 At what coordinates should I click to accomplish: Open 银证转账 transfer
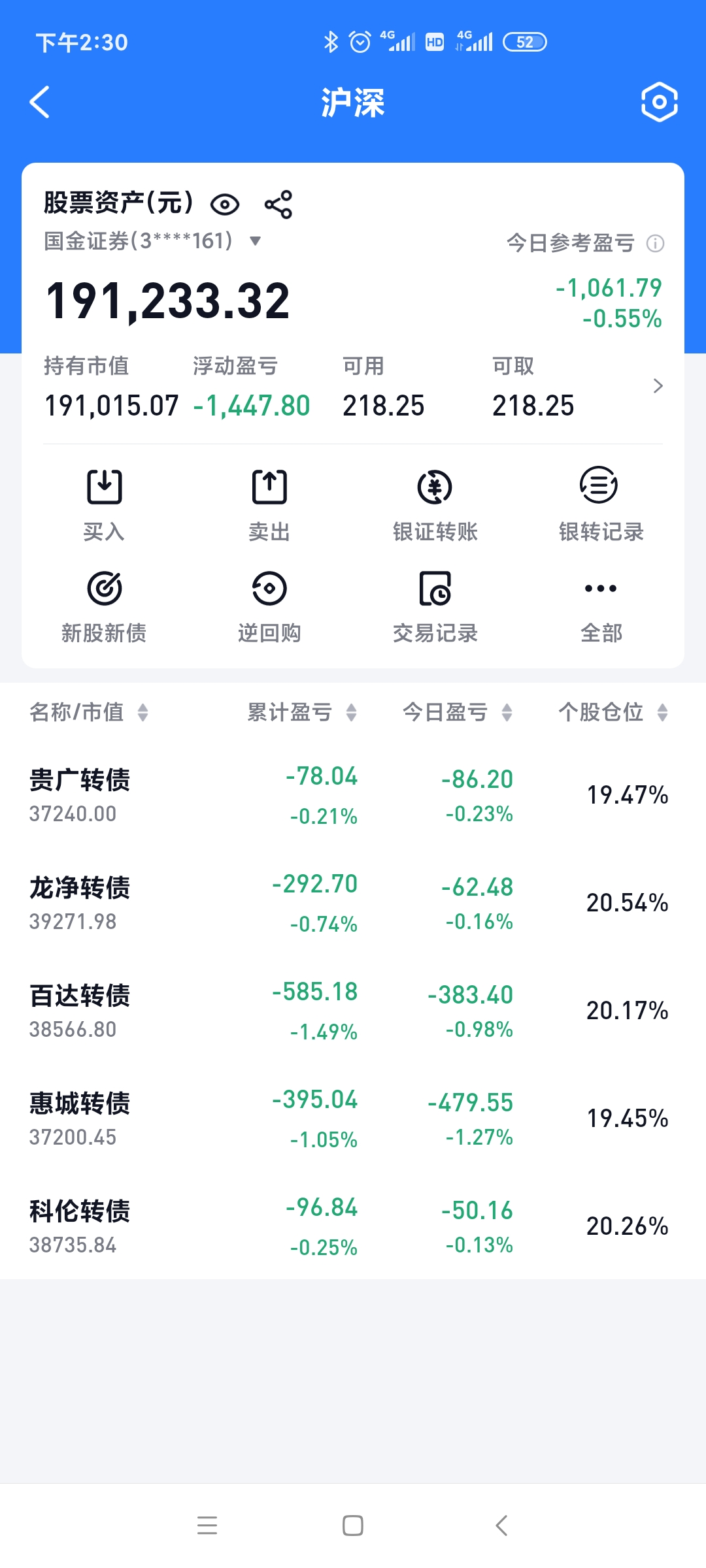(435, 504)
